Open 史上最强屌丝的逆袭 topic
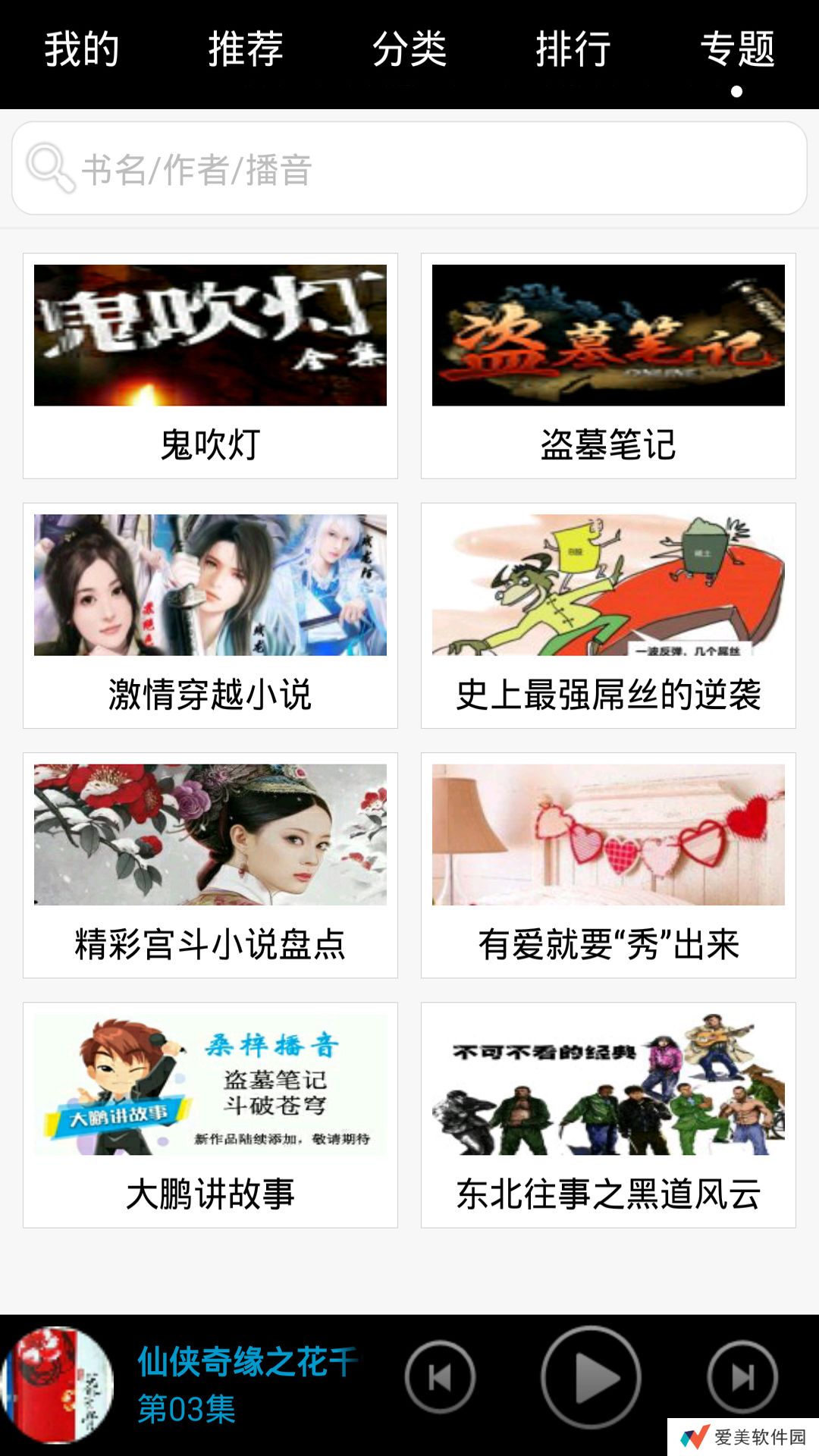819x1456 pixels. click(608, 615)
